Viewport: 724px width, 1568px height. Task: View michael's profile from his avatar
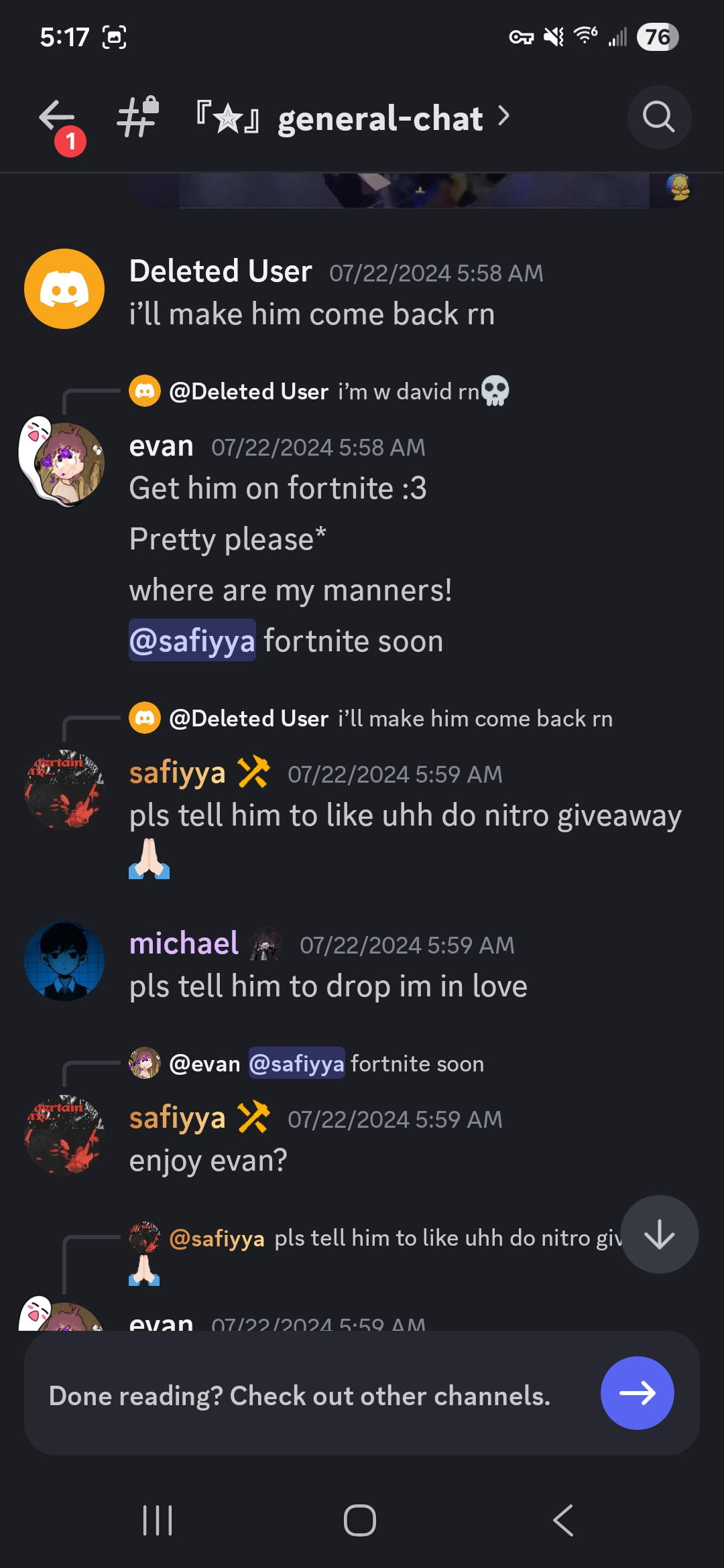(x=64, y=961)
